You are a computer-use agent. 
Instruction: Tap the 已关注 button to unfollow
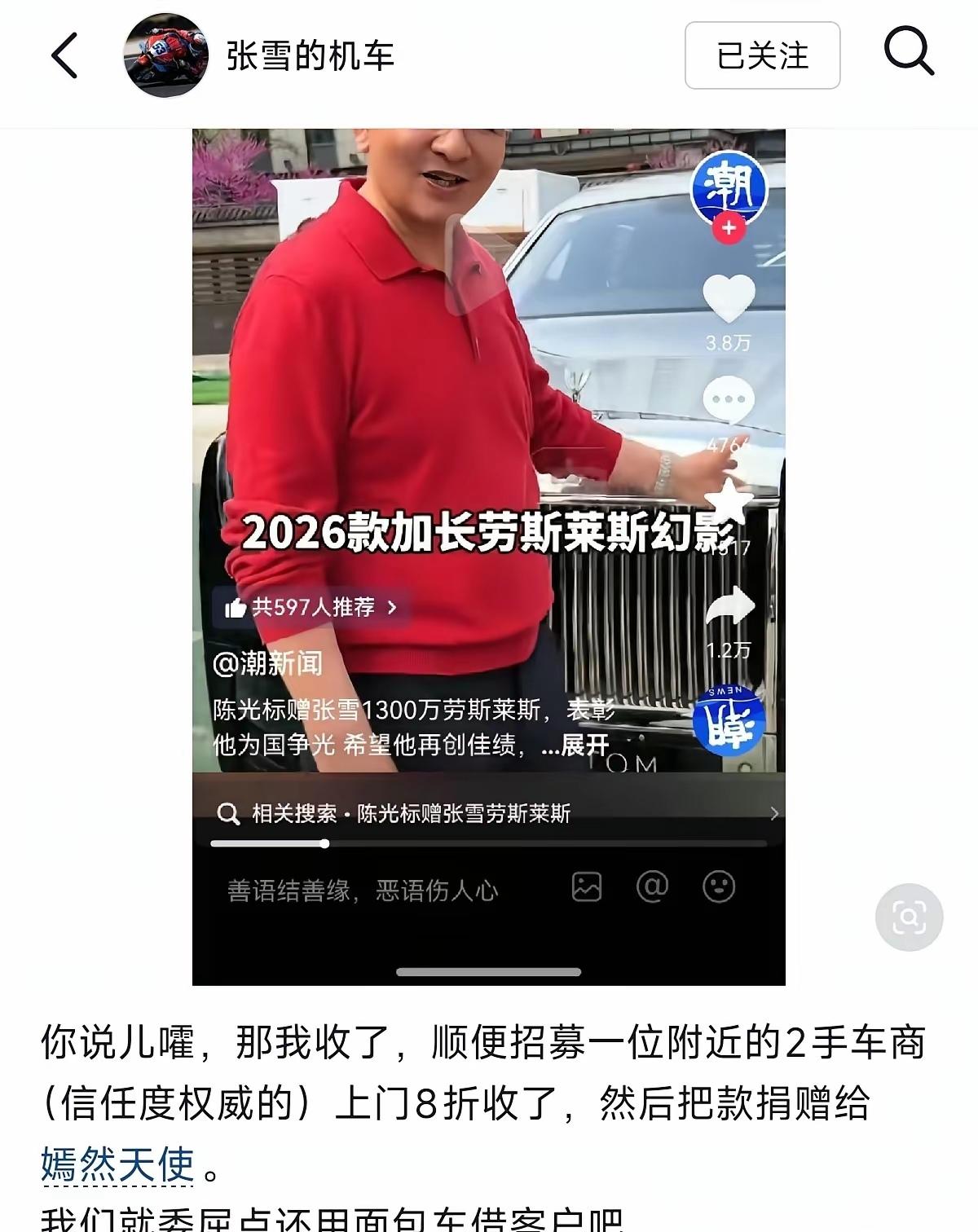pyautogui.click(x=761, y=53)
